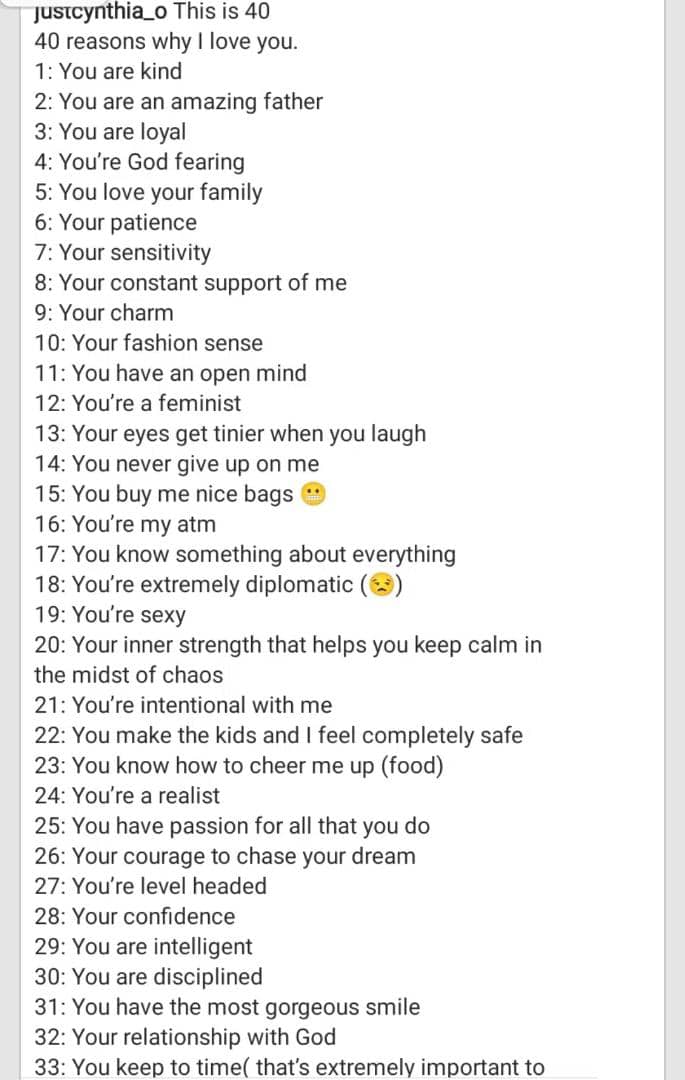685x1080 pixels.
Task: Open justcynthia_o's profile from the caption
Action: (101, 12)
